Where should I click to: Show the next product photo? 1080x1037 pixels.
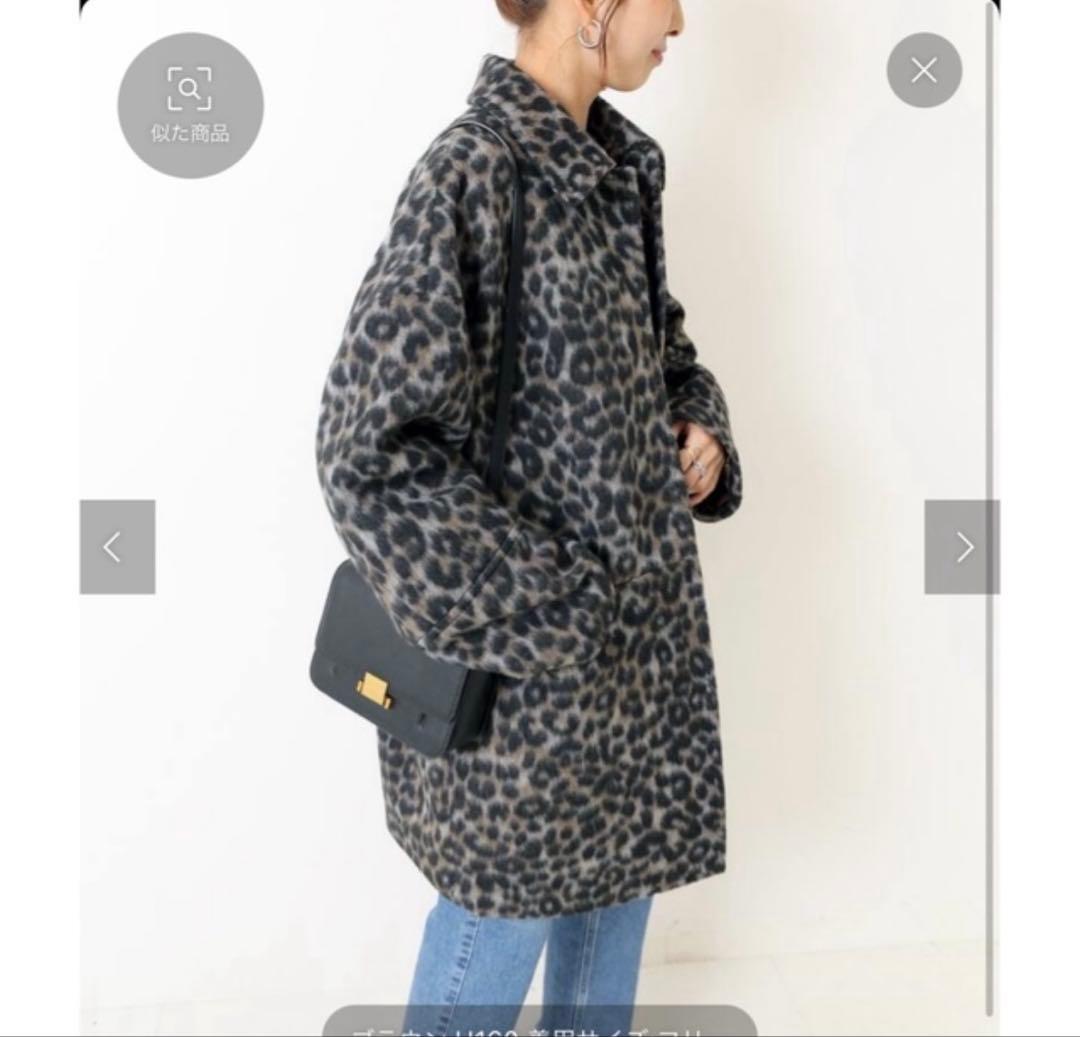962,547
